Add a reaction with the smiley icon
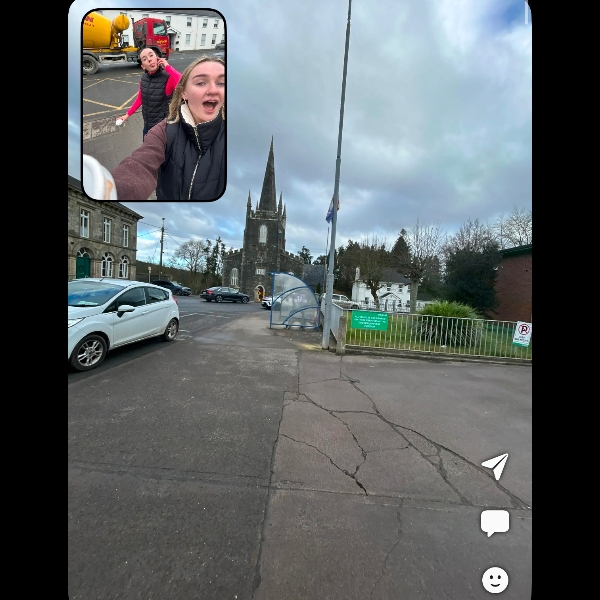 point(495,580)
